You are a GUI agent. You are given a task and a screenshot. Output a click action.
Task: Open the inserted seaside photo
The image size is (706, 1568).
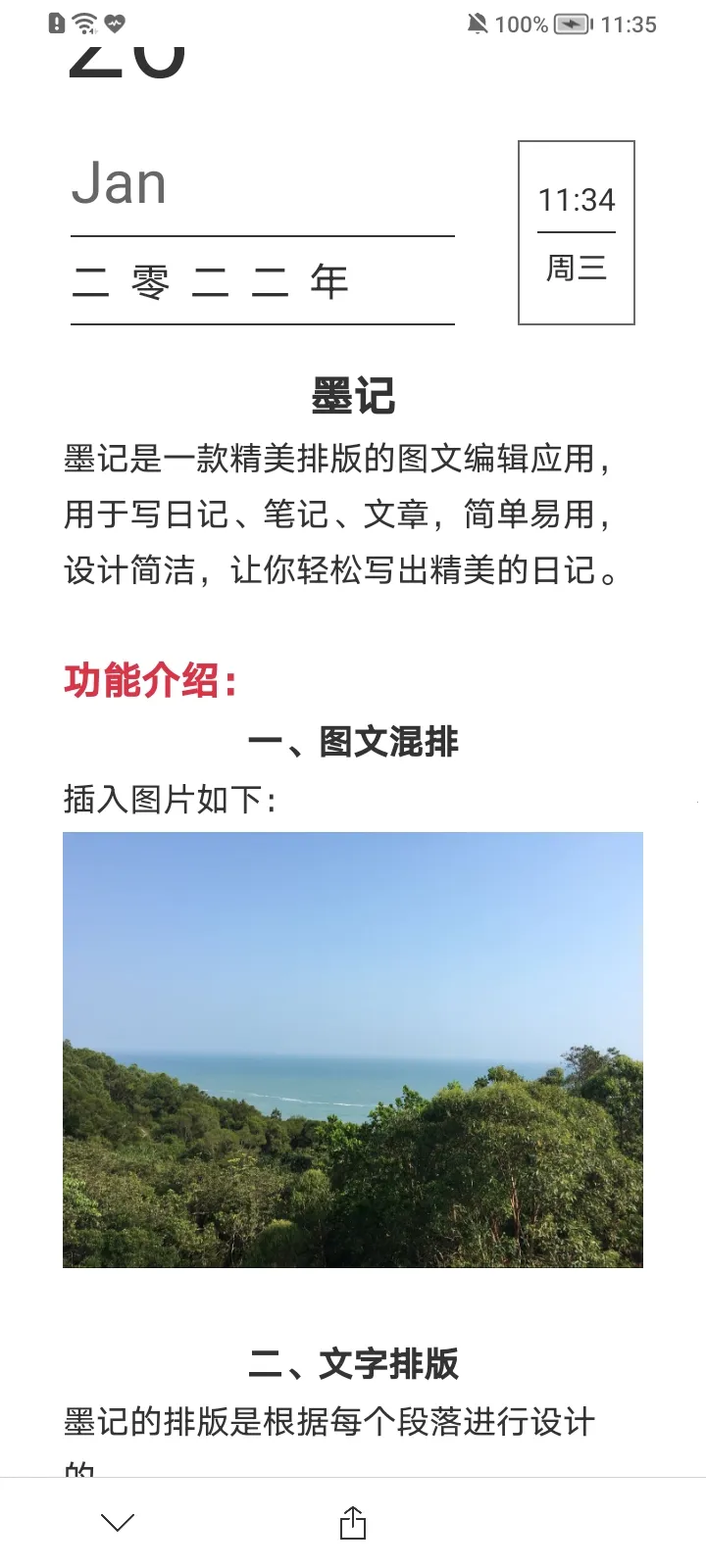tap(353, 1050)
